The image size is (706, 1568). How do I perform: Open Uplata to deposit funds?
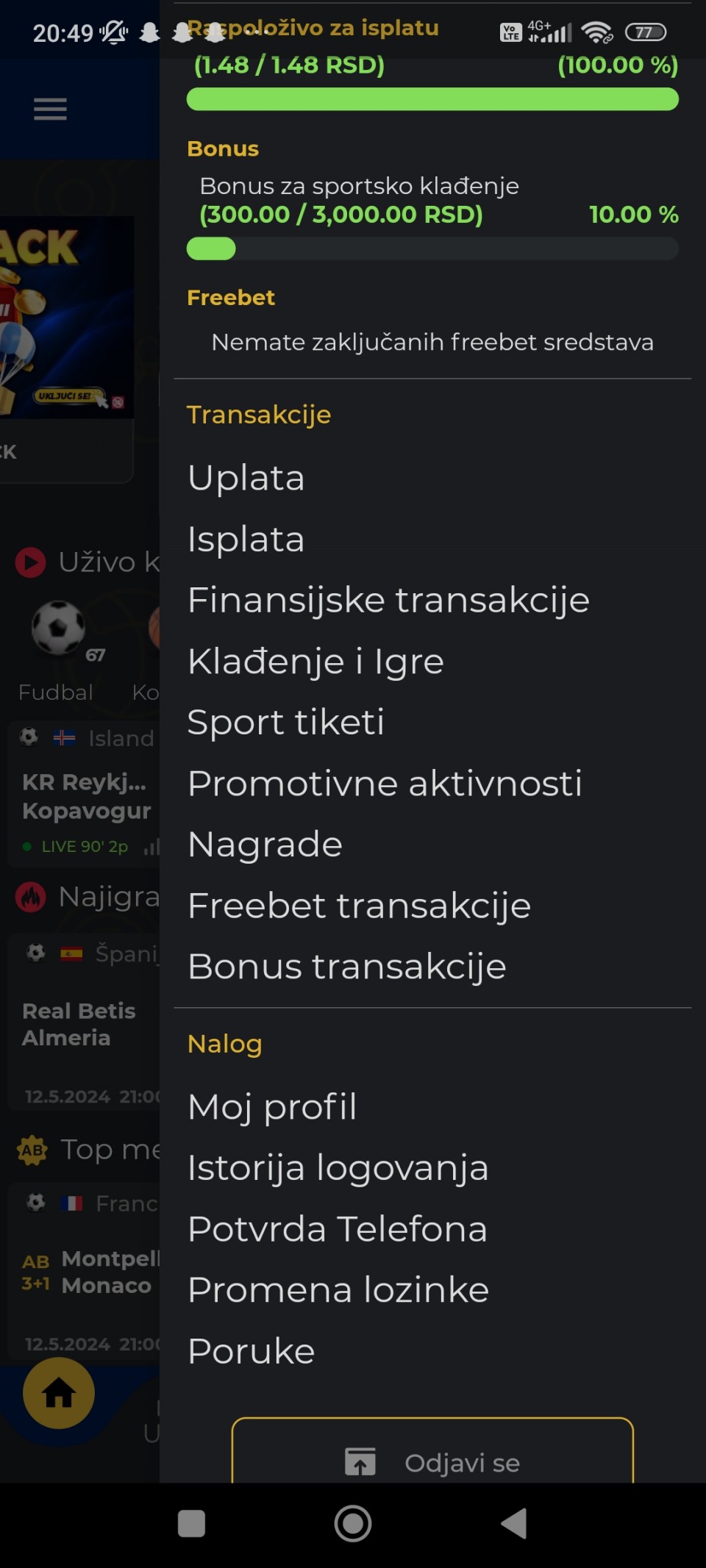pos(246,478)
